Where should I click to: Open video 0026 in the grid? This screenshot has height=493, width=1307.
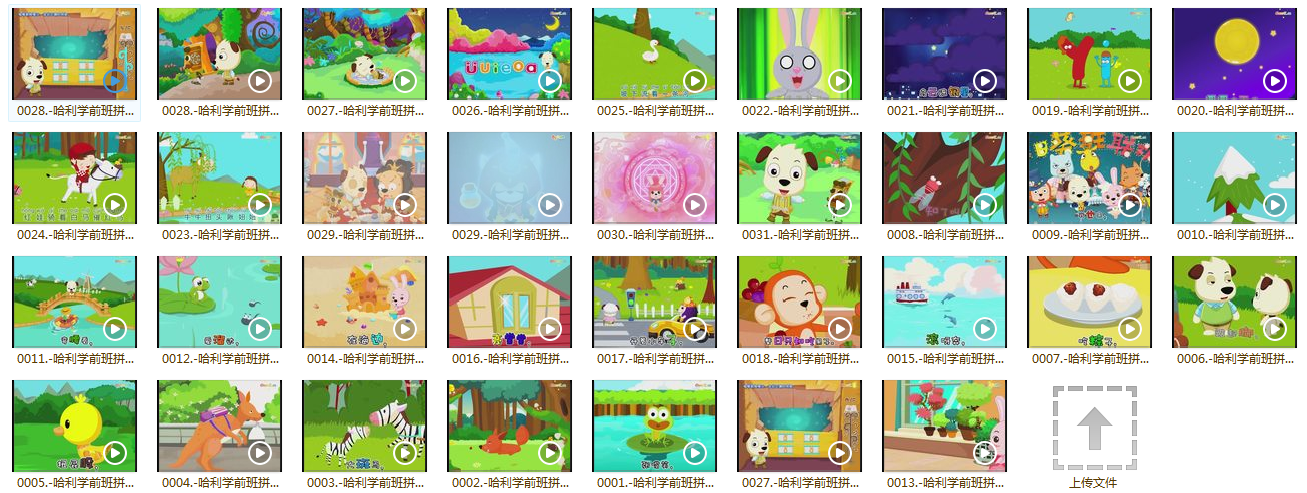pos(509,55)
